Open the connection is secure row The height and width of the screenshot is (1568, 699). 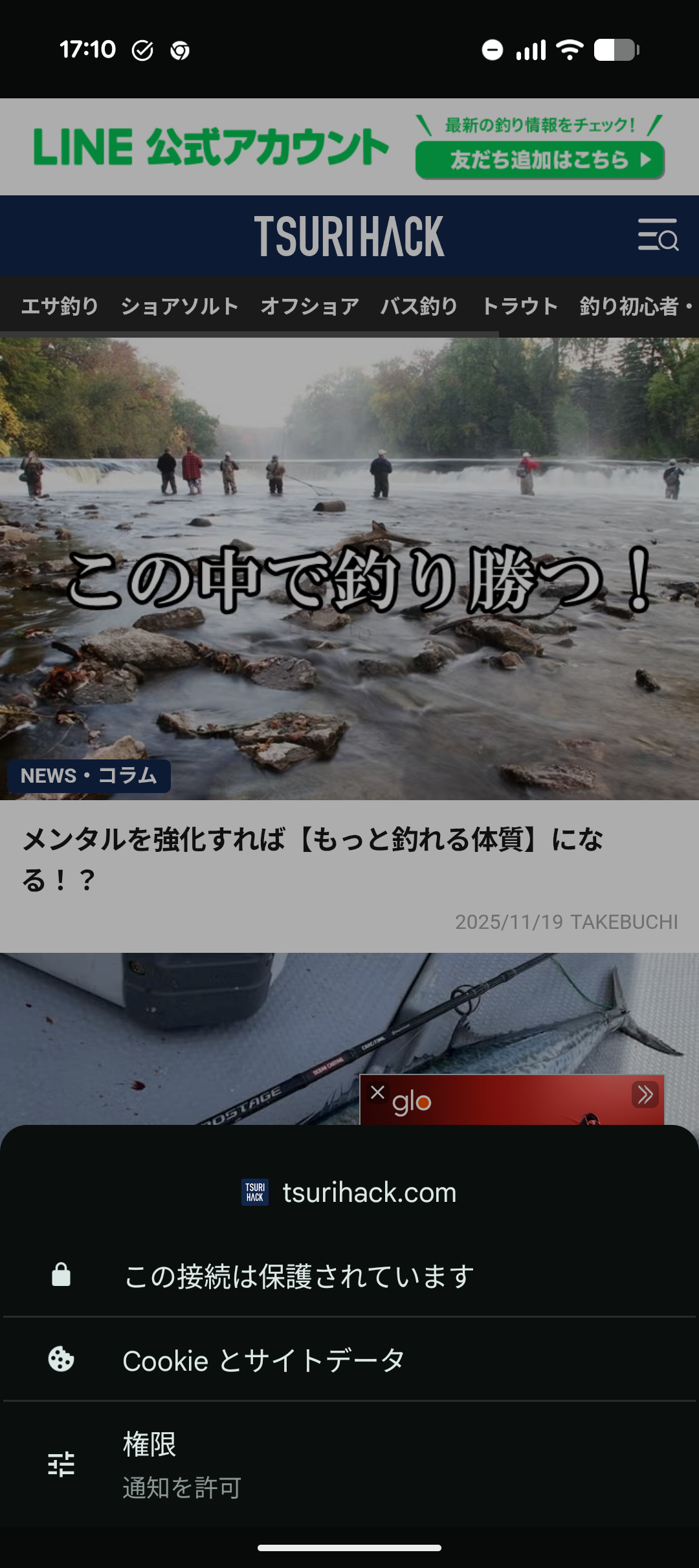tap(349, 1276)
